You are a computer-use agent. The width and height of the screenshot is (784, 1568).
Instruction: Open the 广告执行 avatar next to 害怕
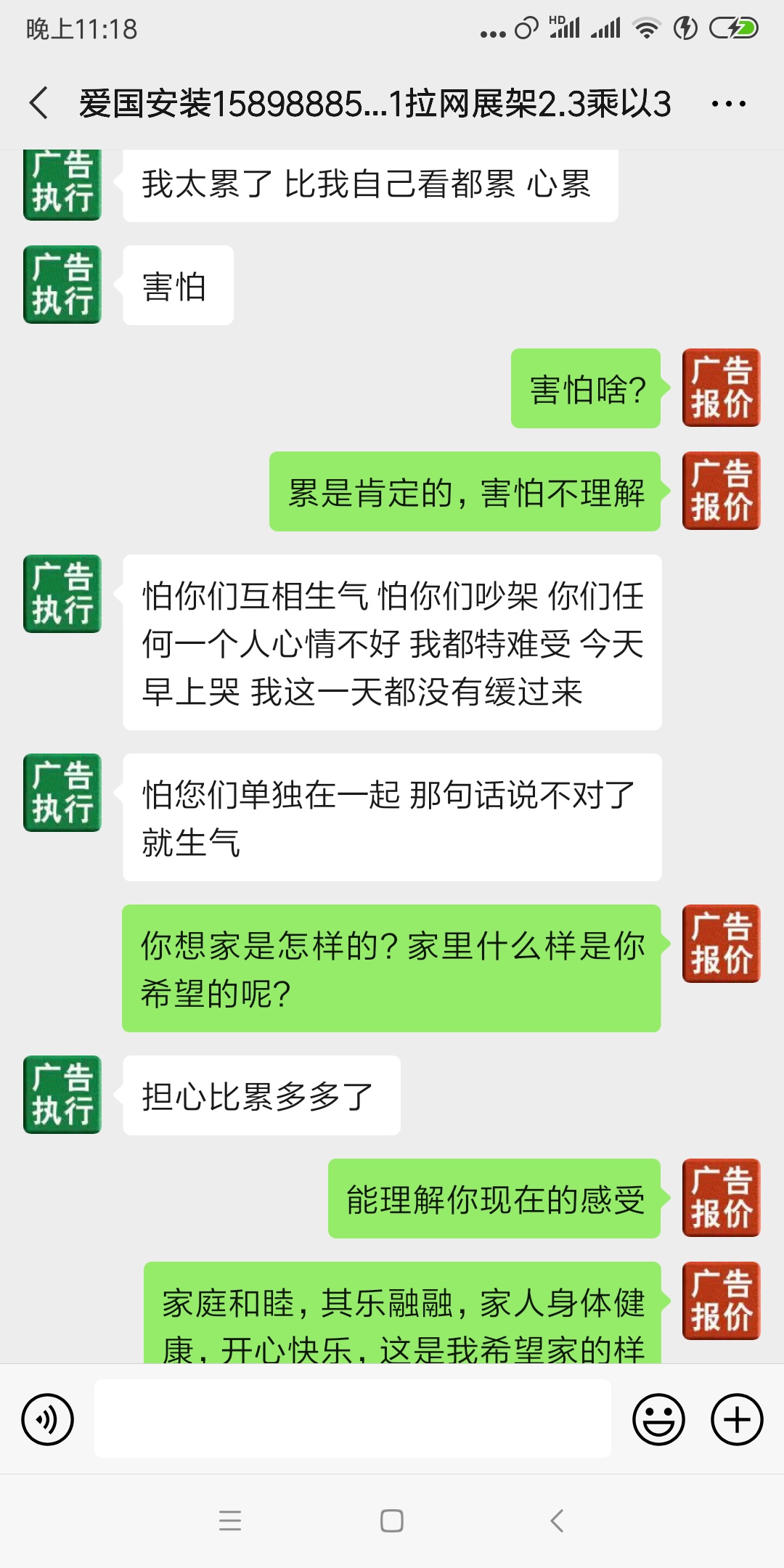(x=62, y=285)
